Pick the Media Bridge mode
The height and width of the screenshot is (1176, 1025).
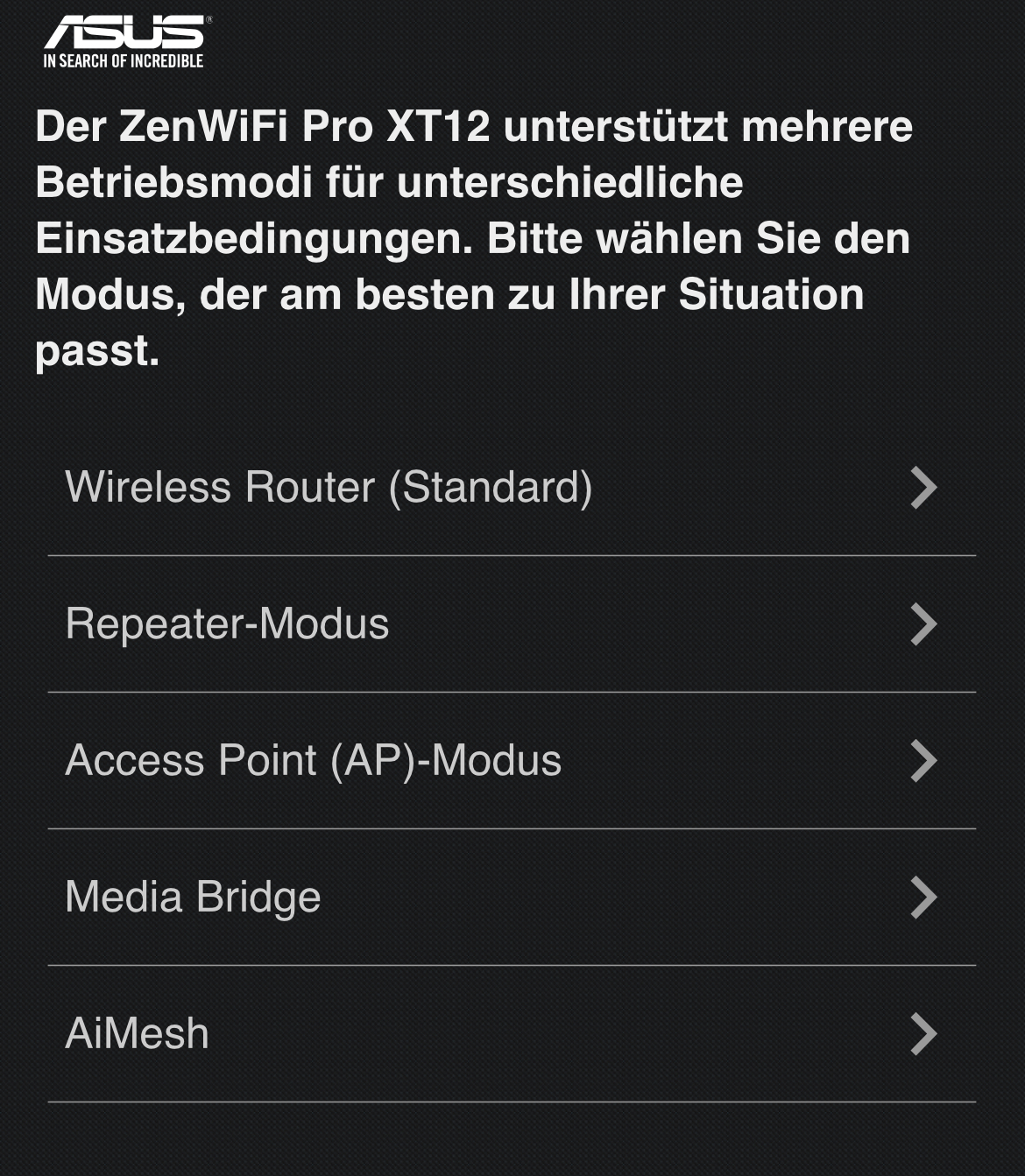point(512,897)
